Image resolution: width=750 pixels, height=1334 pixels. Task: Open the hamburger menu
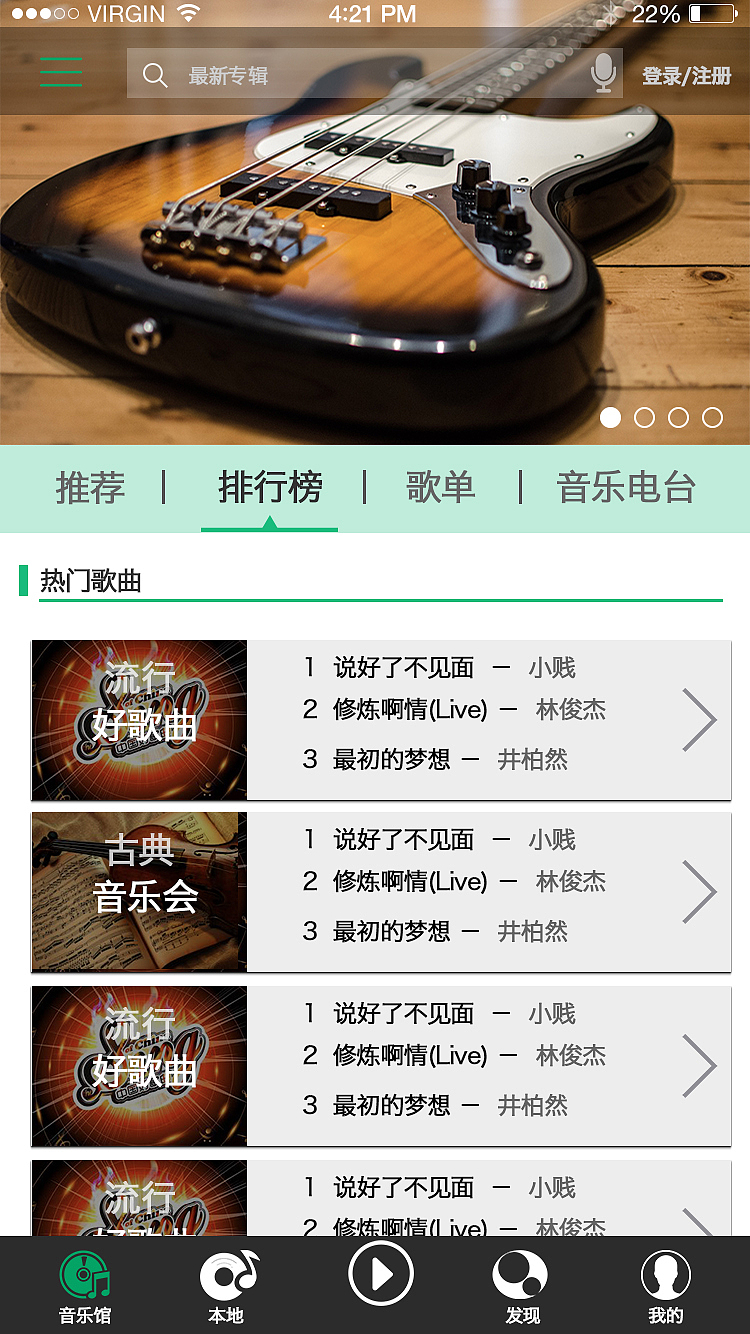pos(60,72)
